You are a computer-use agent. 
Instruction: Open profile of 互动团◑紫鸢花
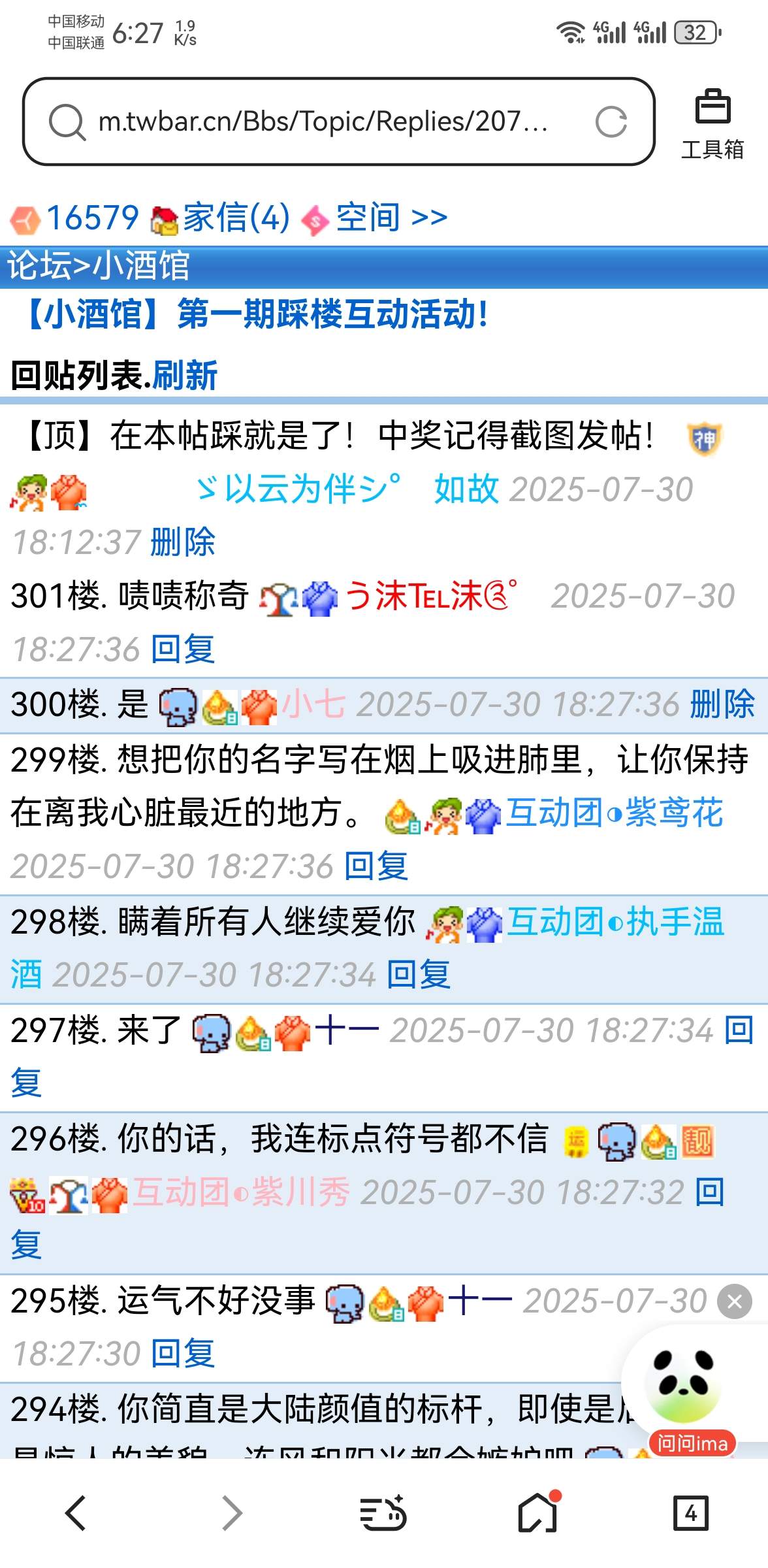[x=614, y=813]
